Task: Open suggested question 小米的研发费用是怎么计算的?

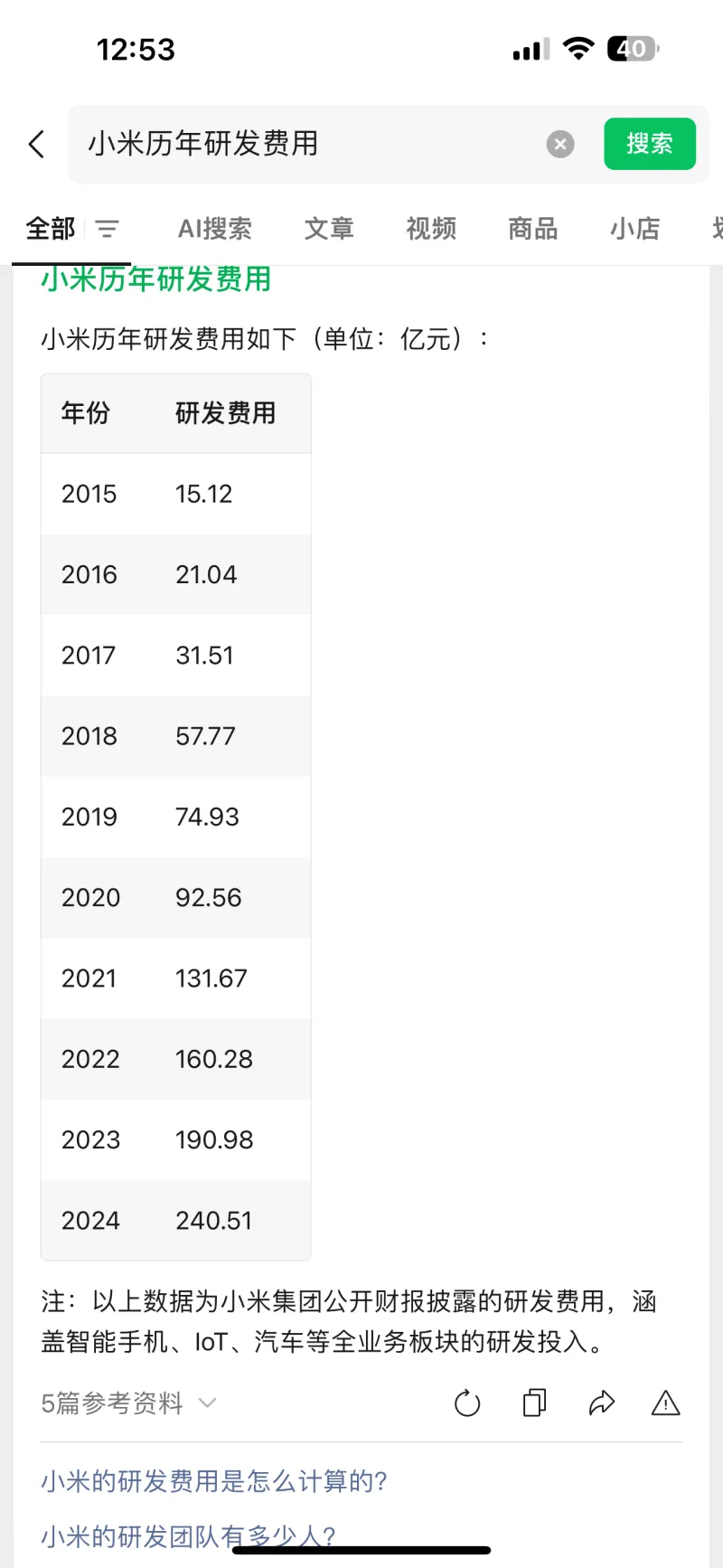Action: 214,1481
